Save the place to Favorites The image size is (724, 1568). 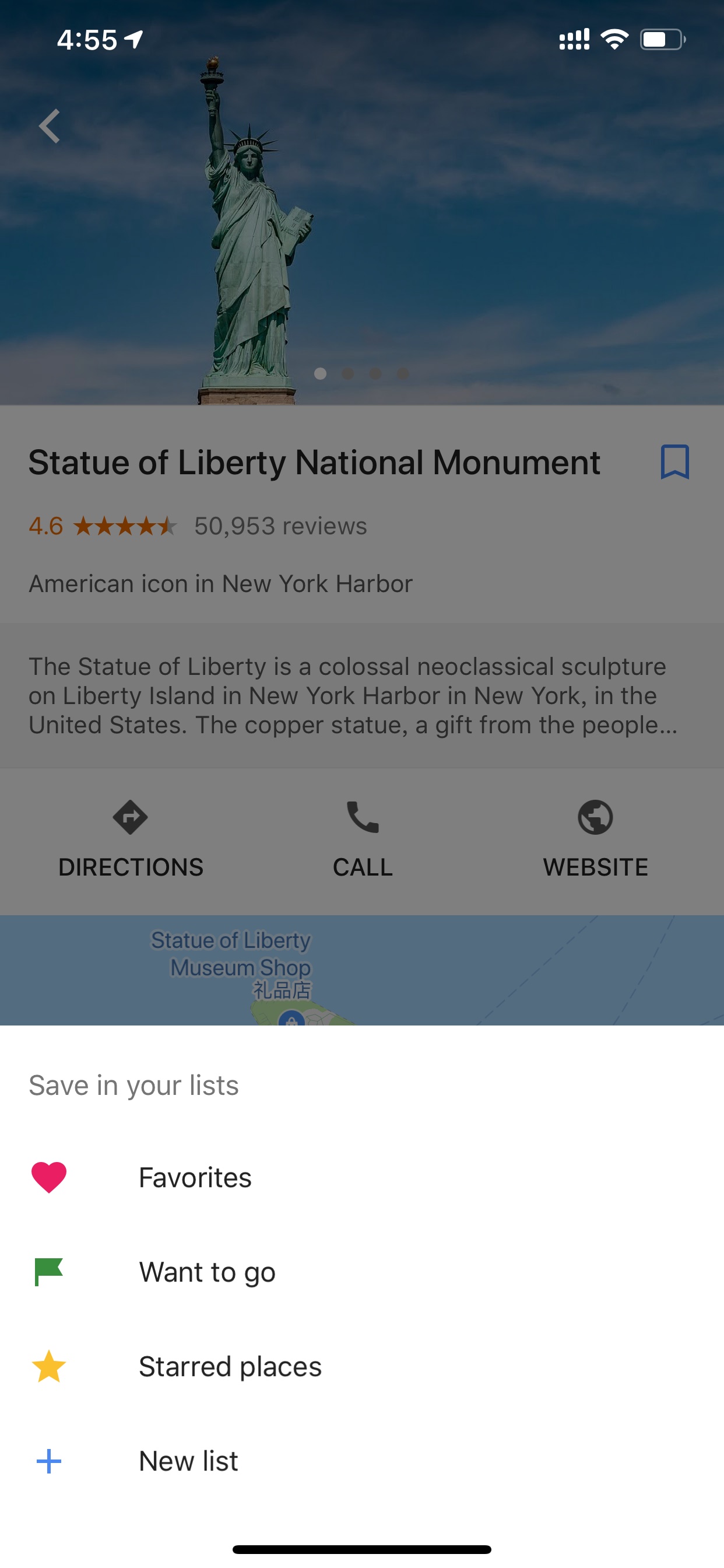click(x=362, y=1177)
